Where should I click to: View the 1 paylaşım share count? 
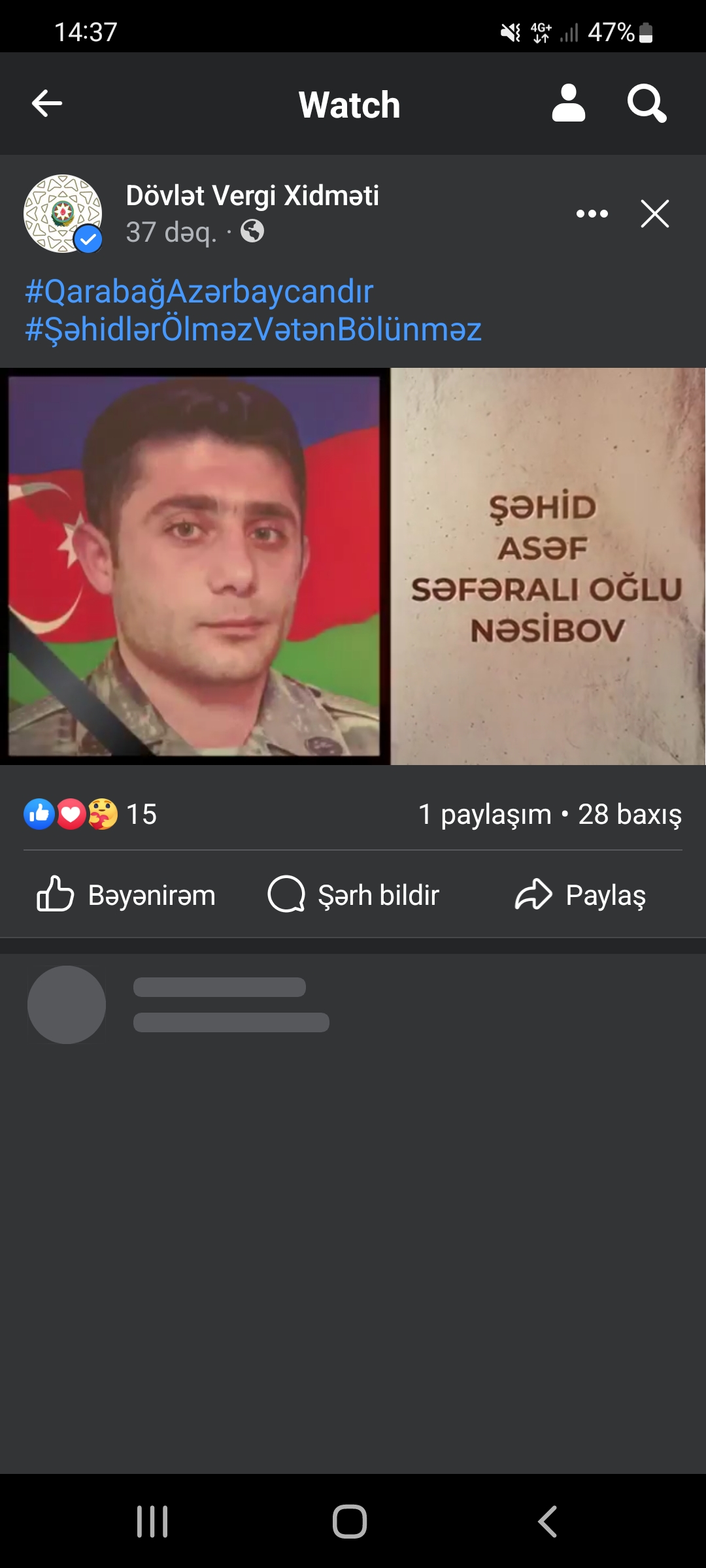484,815
